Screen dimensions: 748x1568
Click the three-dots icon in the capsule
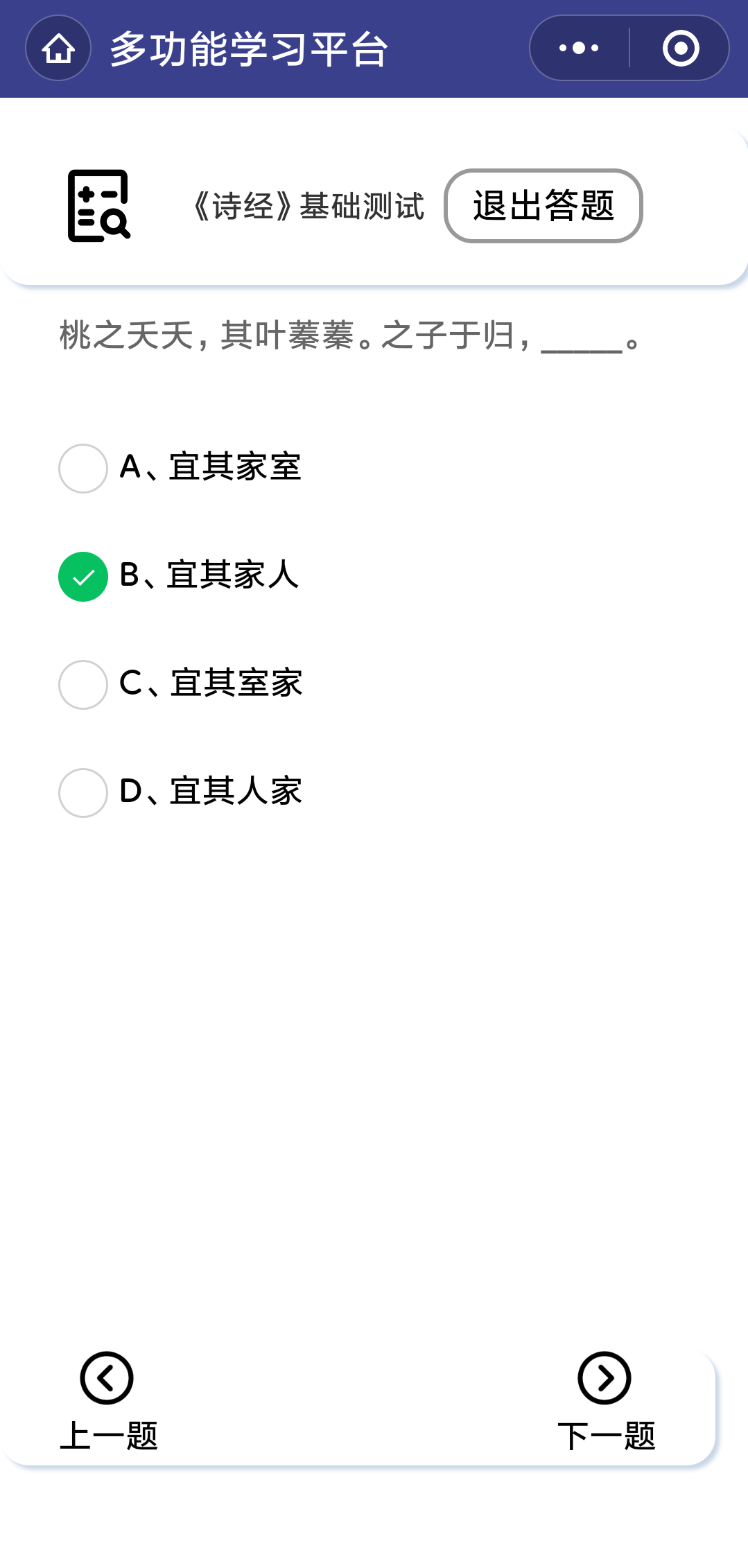577,47
